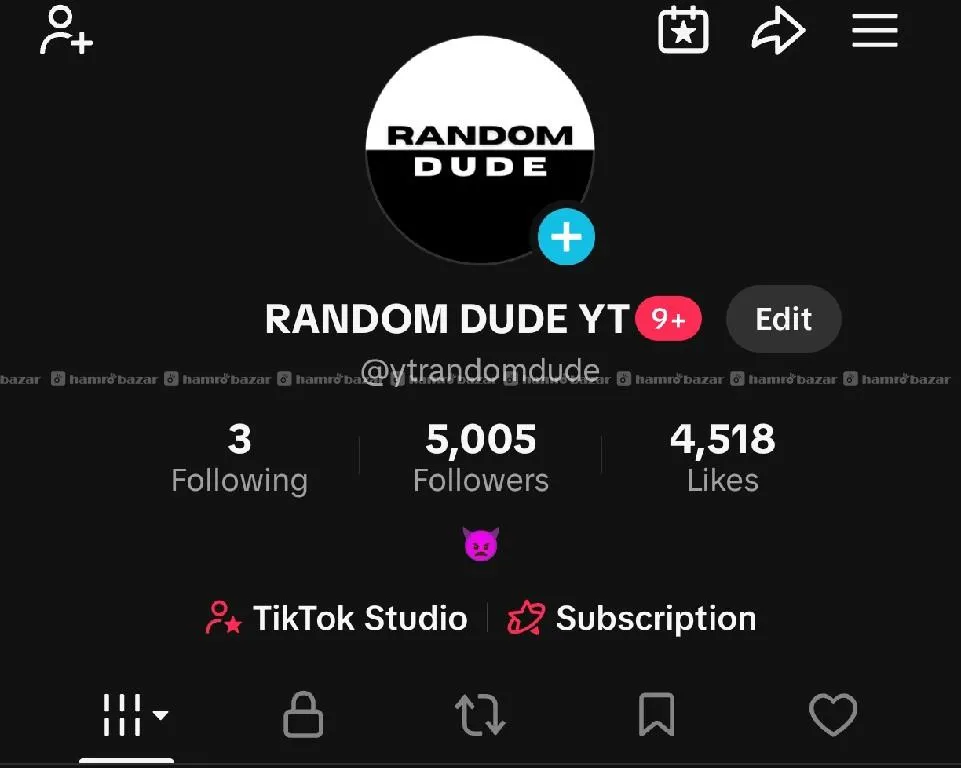Switch to the liked videos heart tab
The height and width of the screenshot is (768, 961).
tap(832, 715)
